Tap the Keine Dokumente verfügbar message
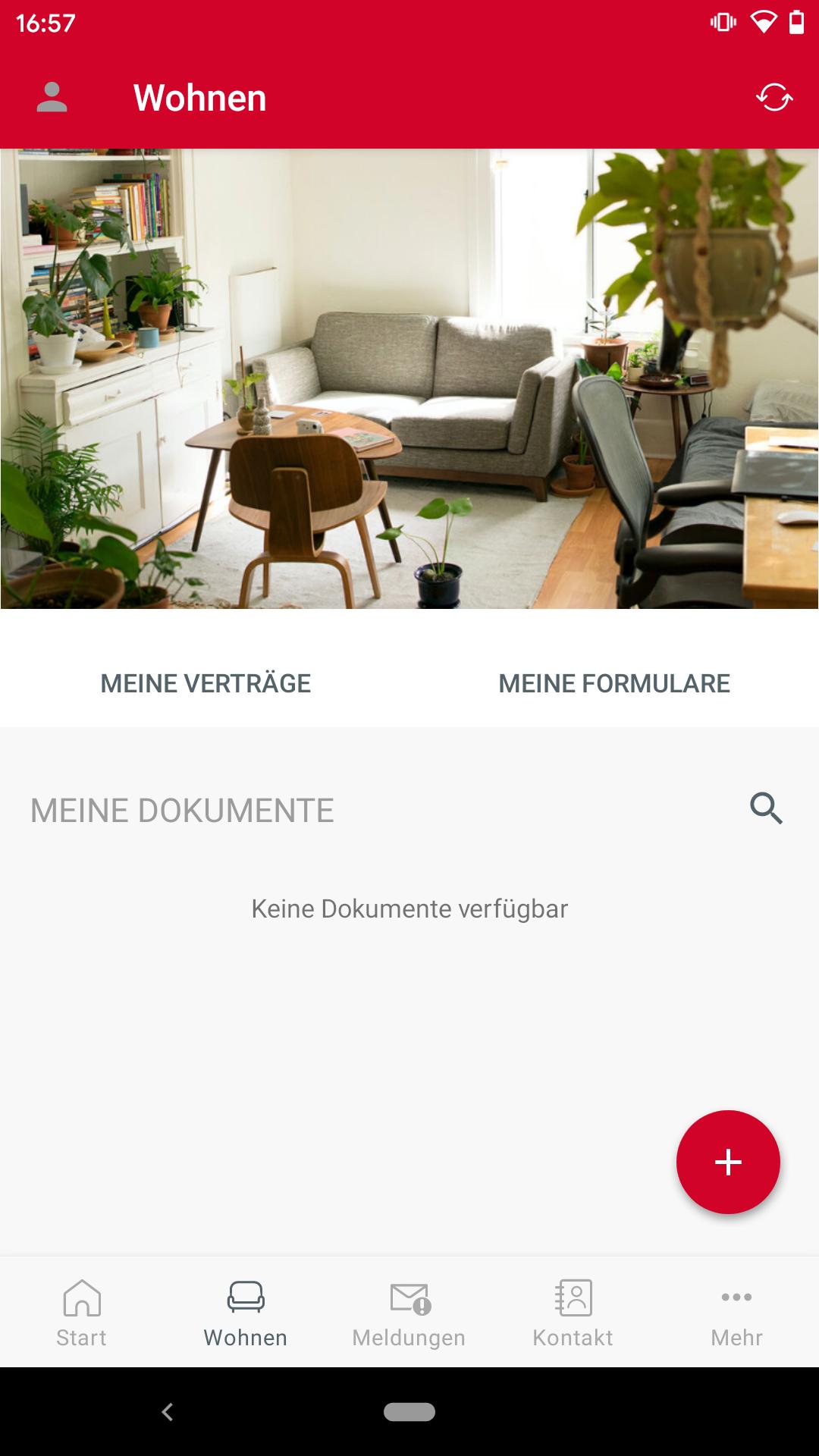The image size is (819, 1456). (x=409, y=908)
